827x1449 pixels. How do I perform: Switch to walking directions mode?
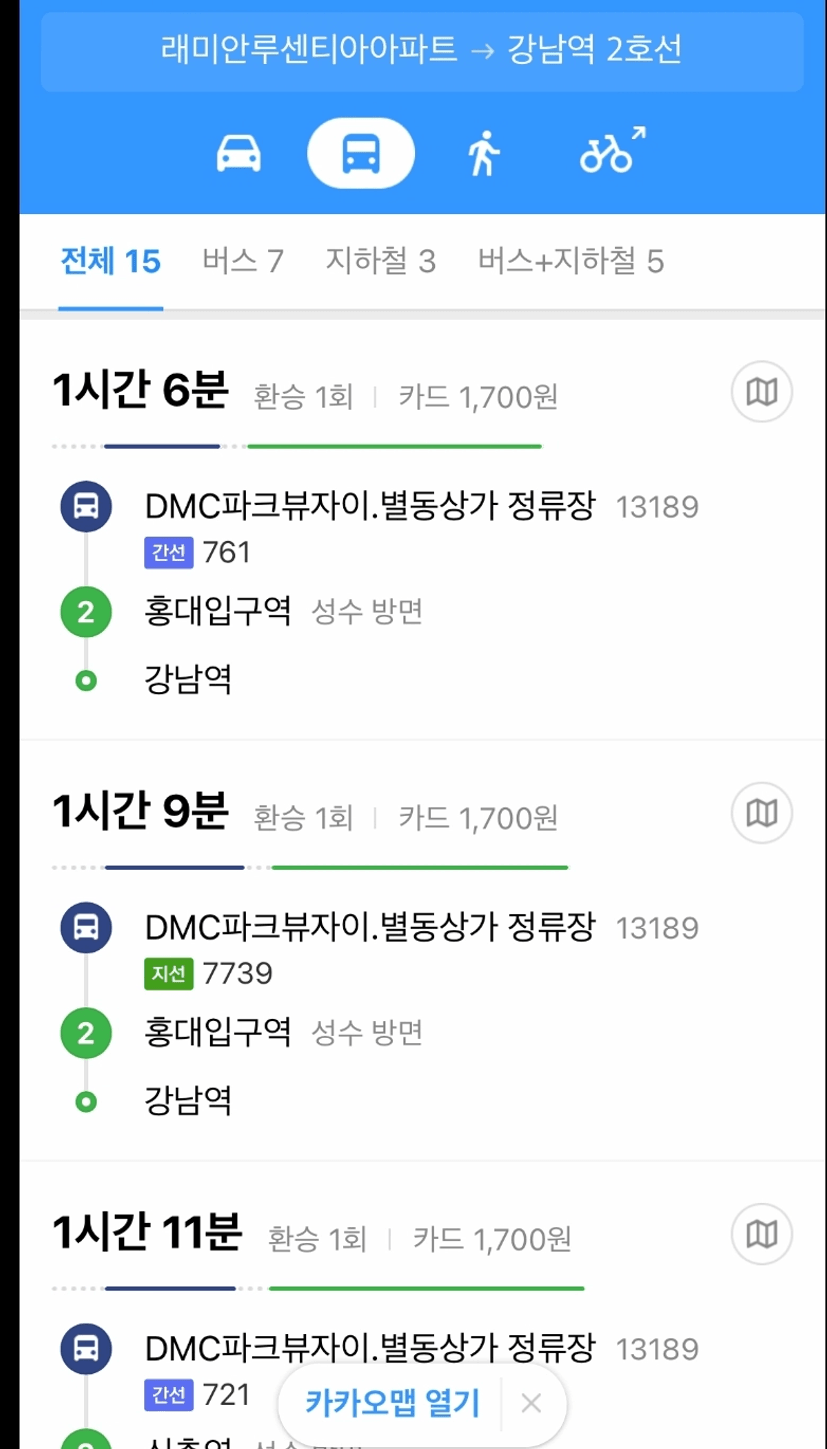click(x=483, y=154)
